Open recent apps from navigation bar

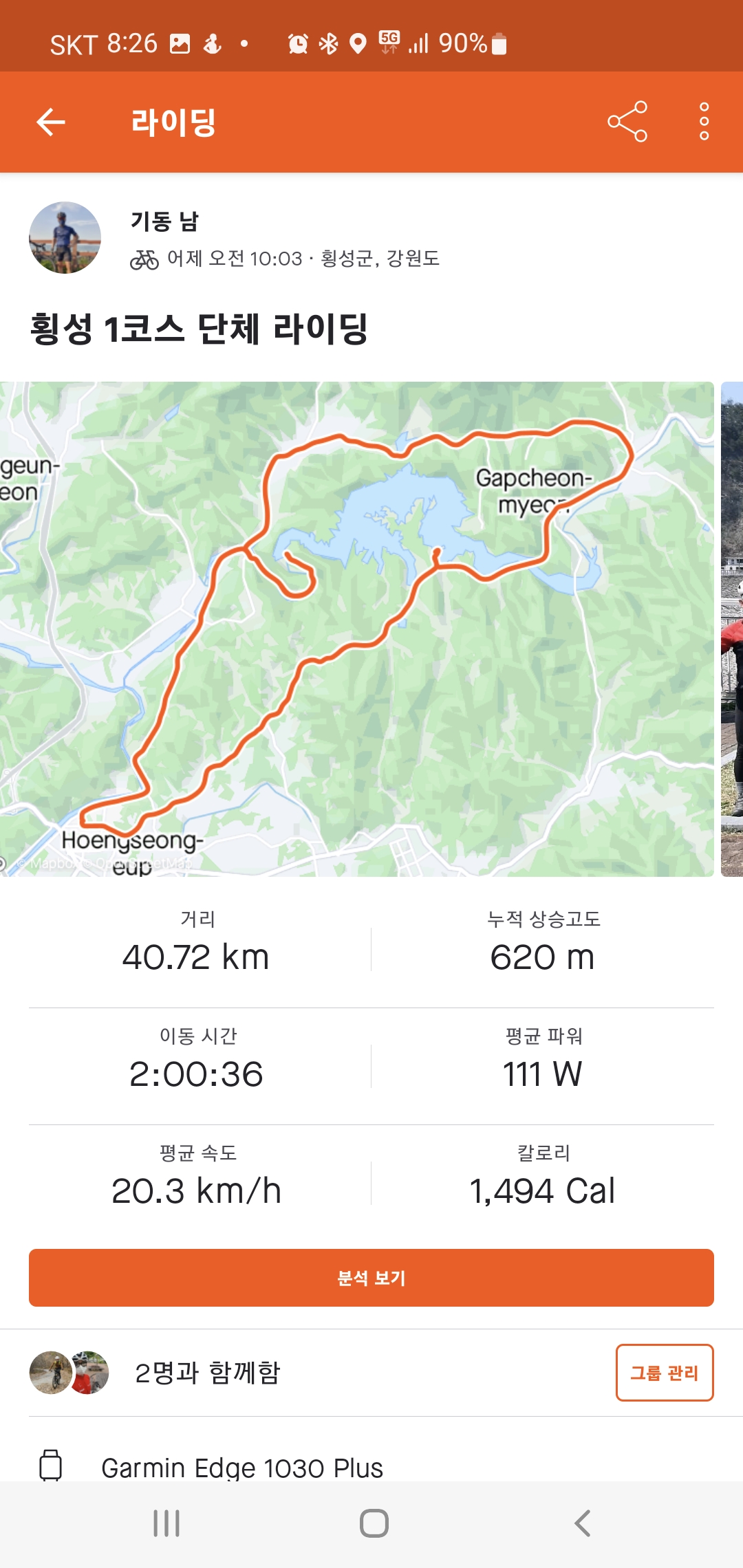tap(166, 1523)
